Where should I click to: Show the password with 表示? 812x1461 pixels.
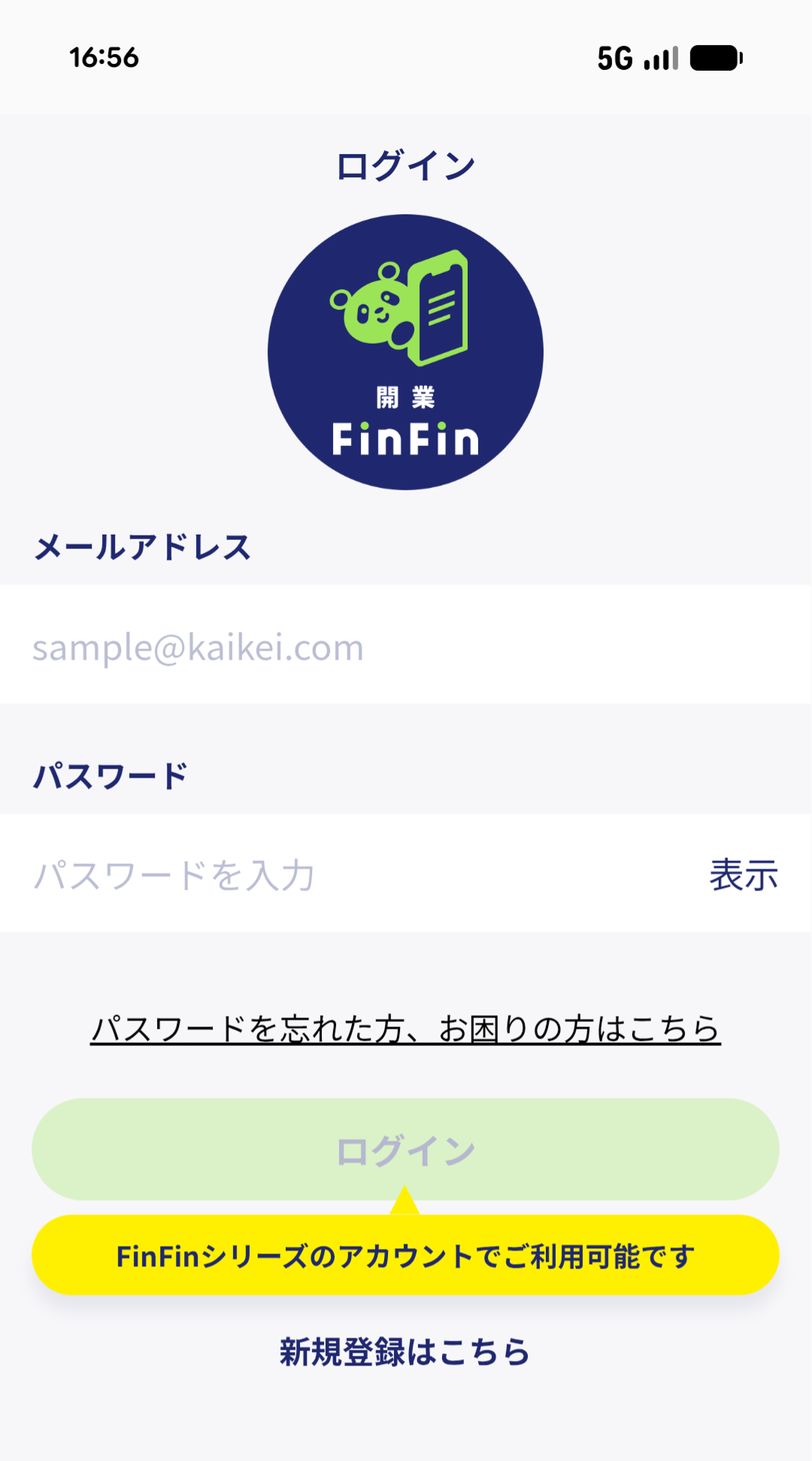coord(744,874)
